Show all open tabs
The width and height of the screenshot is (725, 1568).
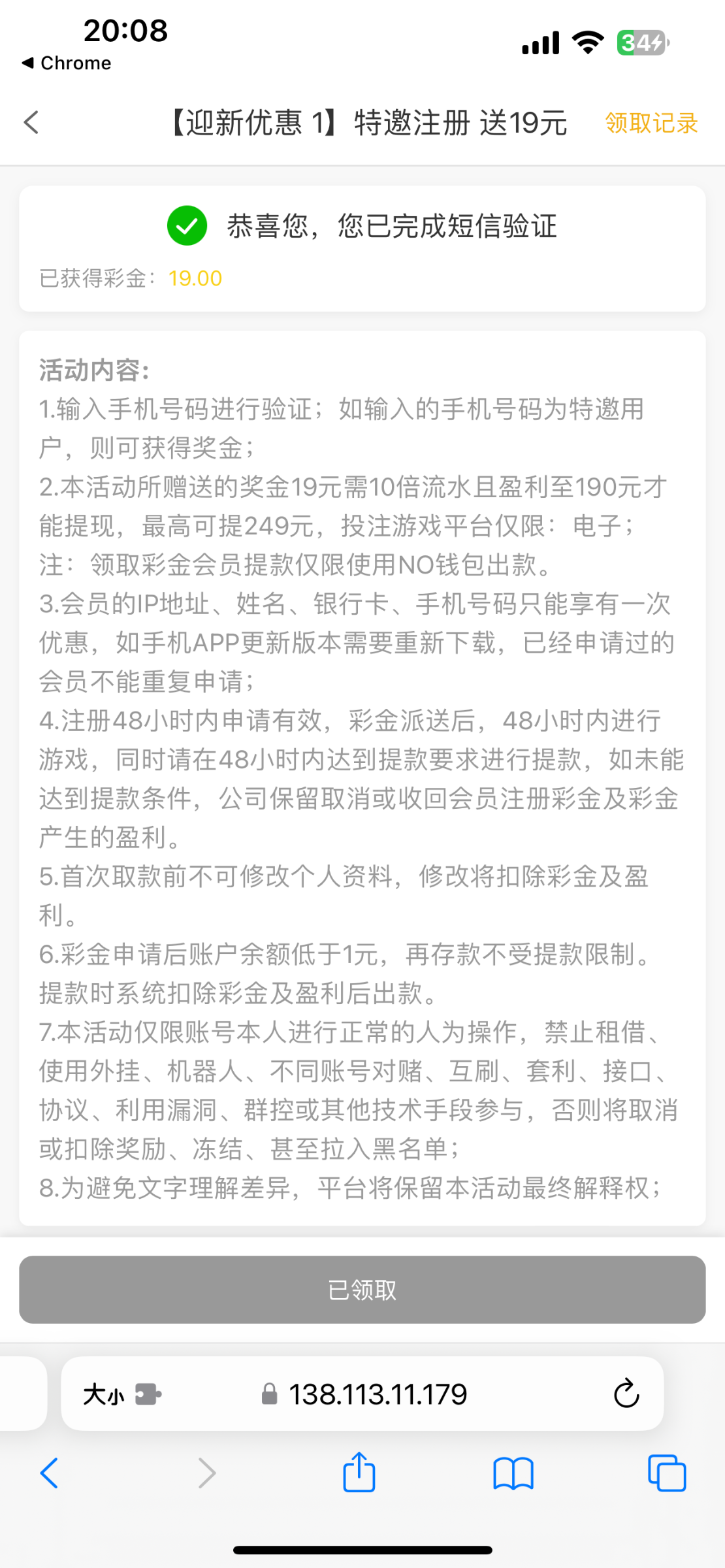(x=667, y=1473)
